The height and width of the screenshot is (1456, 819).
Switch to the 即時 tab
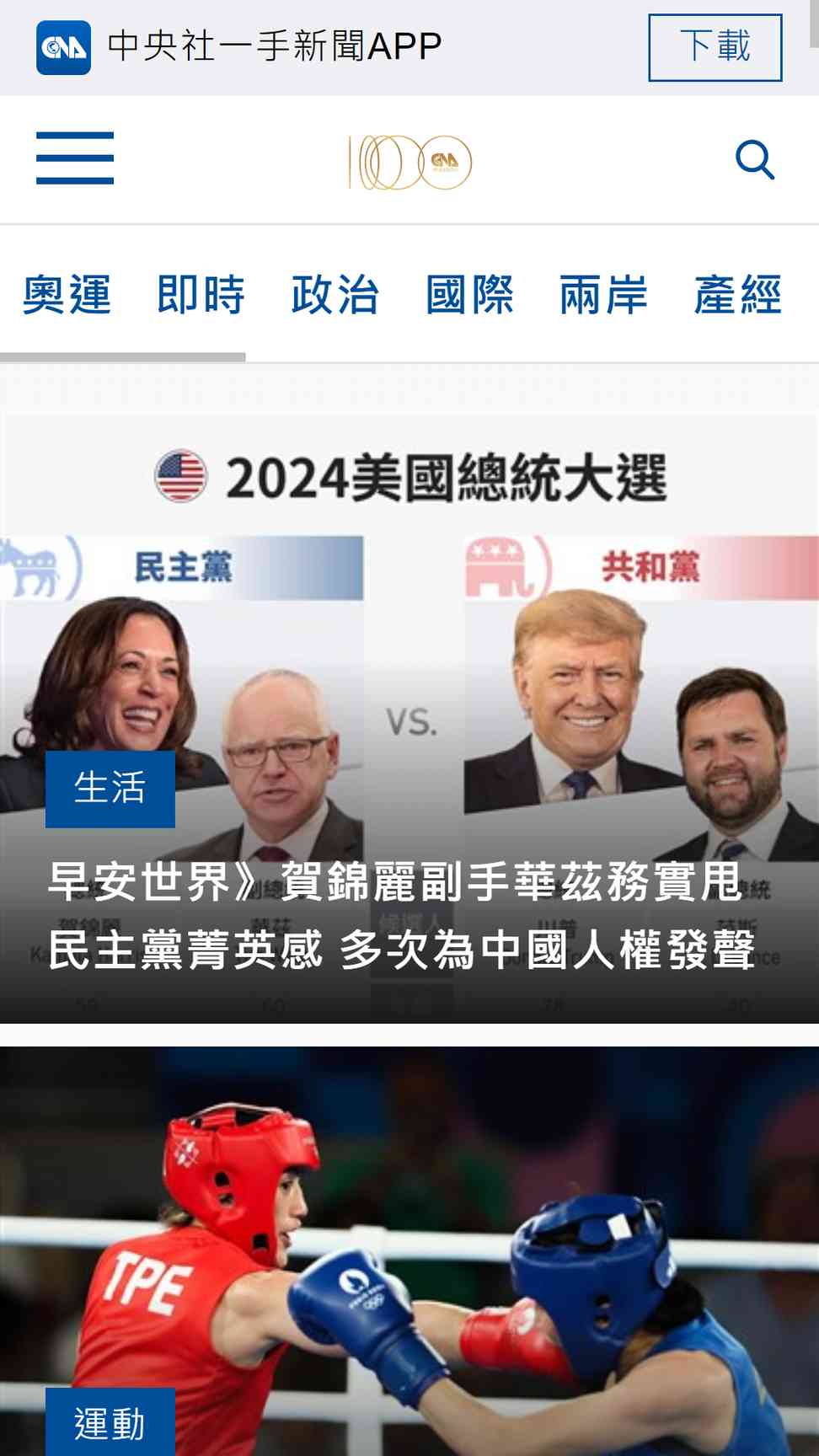[201, 295]
